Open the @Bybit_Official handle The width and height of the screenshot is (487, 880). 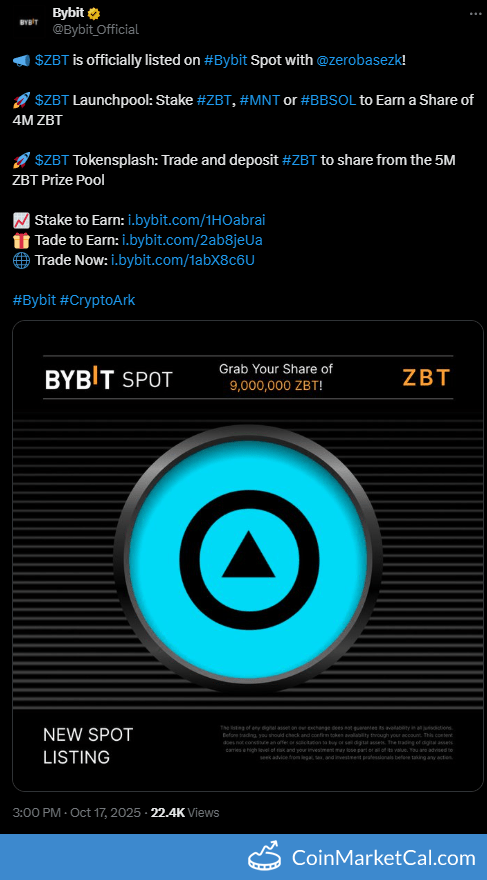95,29
